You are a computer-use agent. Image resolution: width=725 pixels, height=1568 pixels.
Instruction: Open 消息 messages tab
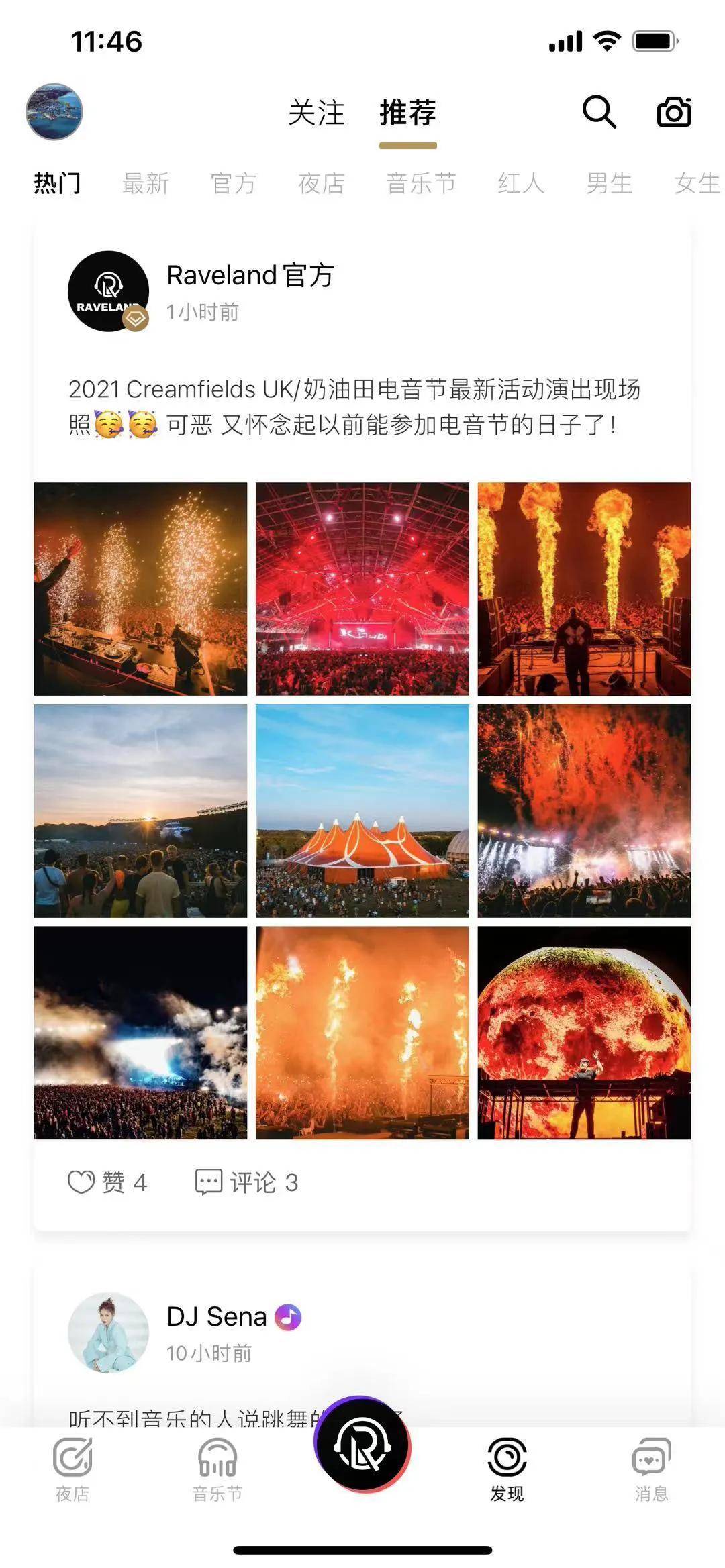pyautogui.click(x=652, y=1469)
